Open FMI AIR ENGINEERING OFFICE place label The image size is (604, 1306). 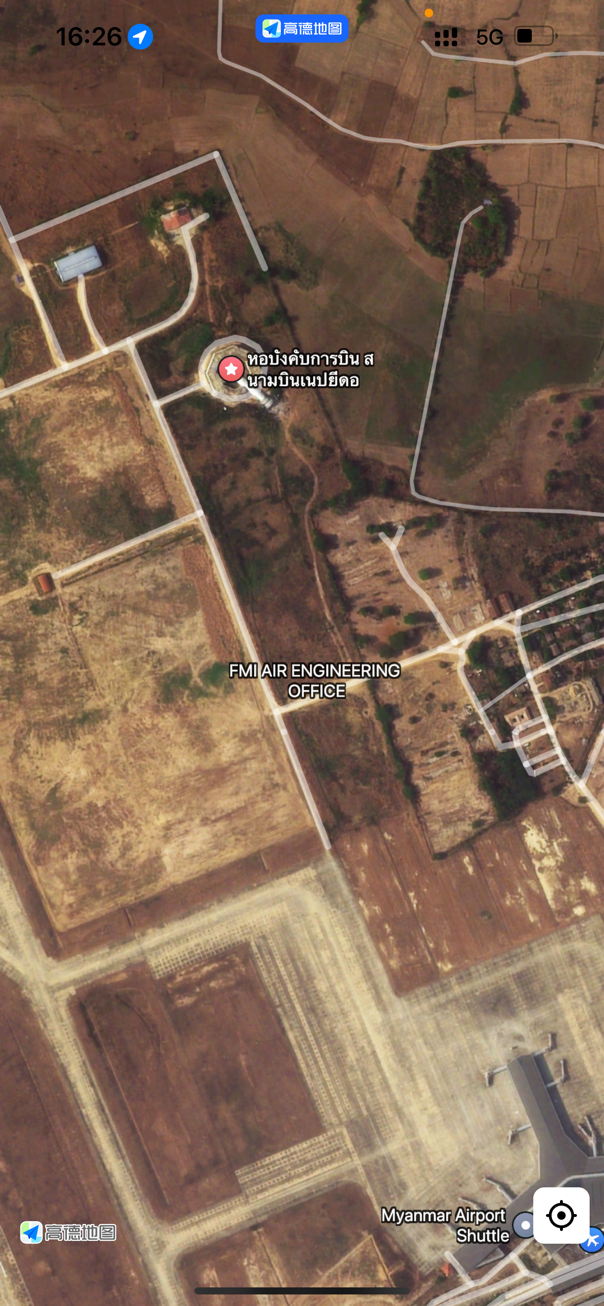(314, 680)
